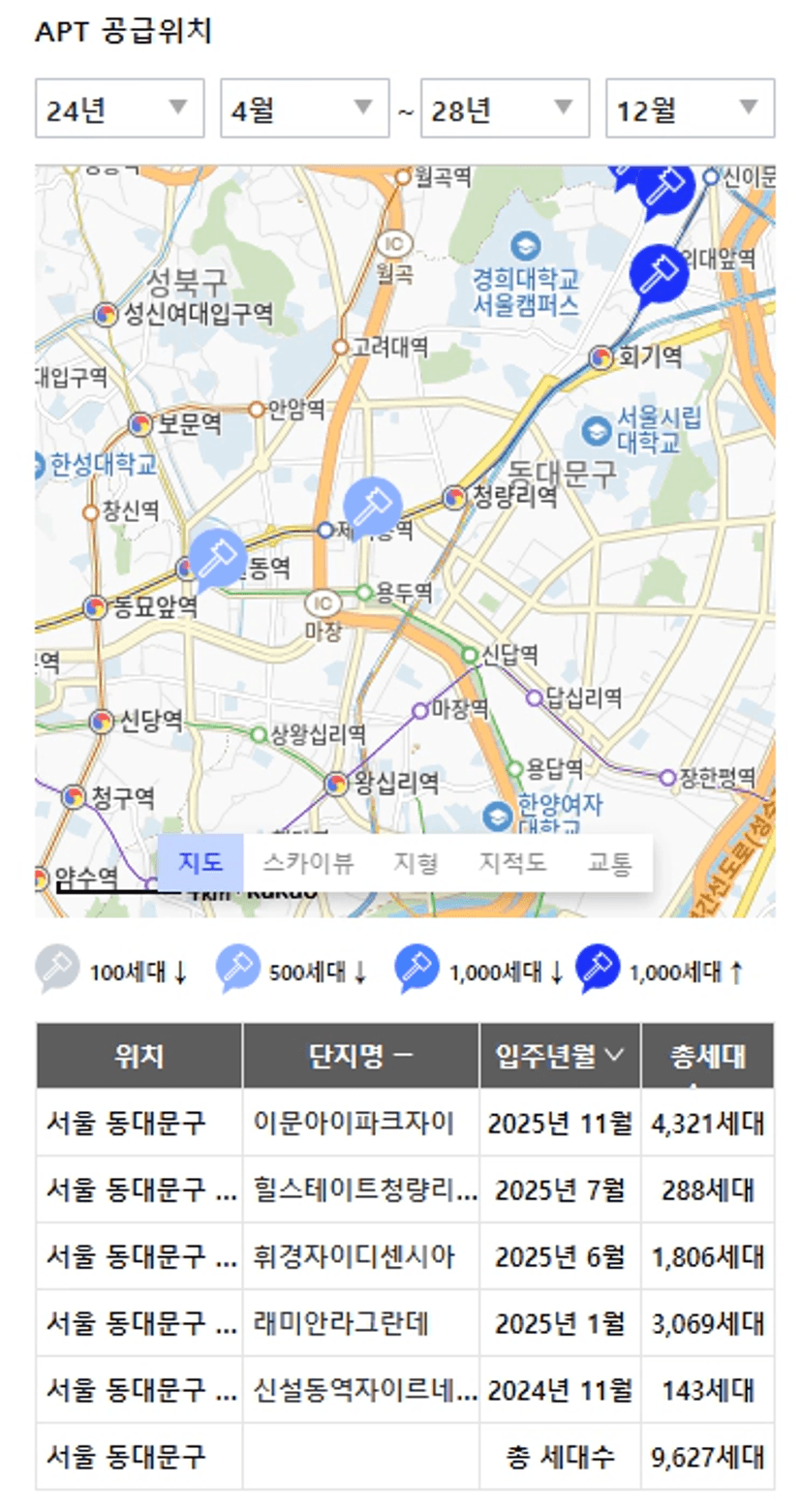
Task: Sort table by 입주년월 column
Action: point(560,1056)
